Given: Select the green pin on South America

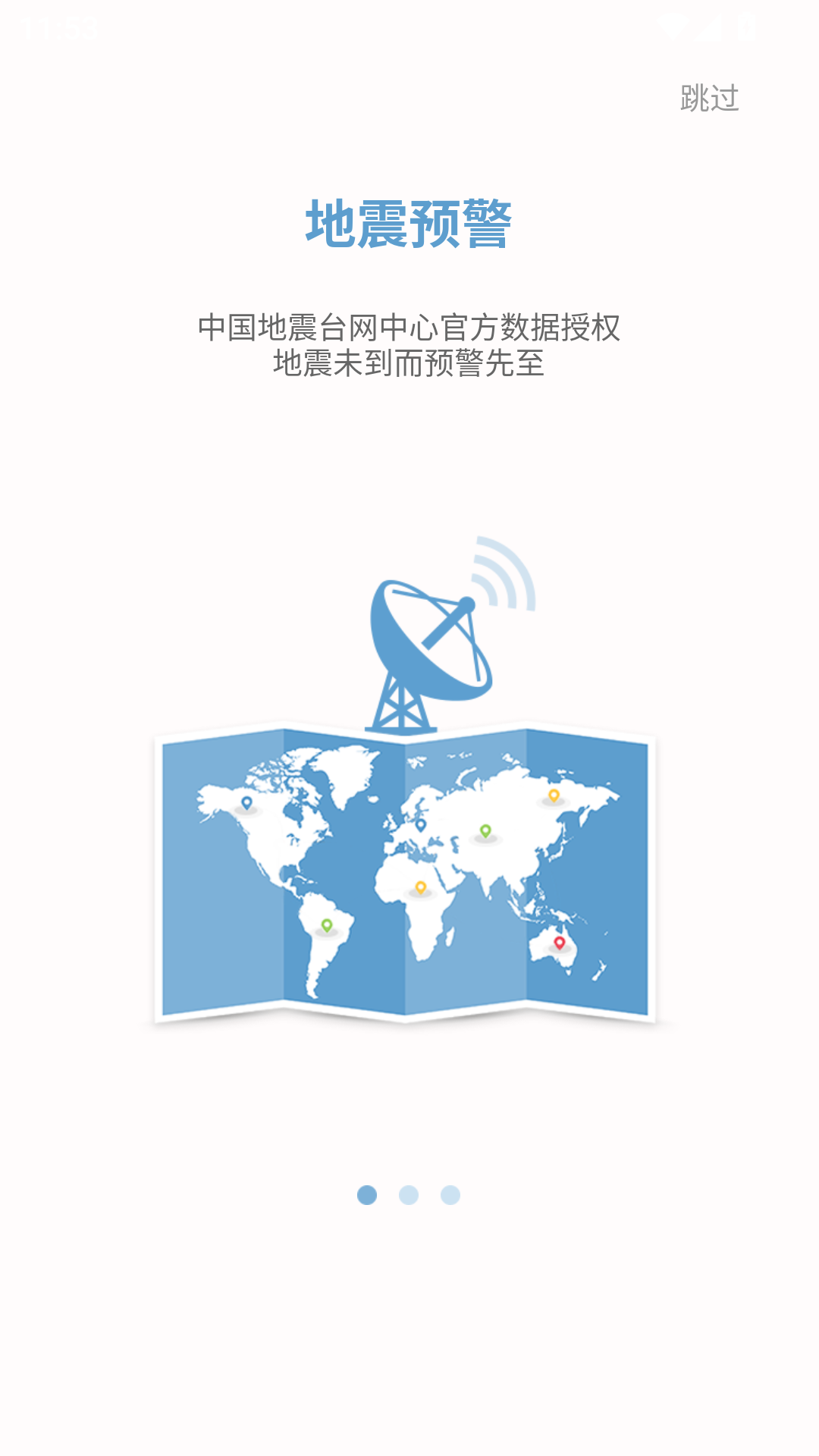Looking at the screenshot, I should coord(326,925).
